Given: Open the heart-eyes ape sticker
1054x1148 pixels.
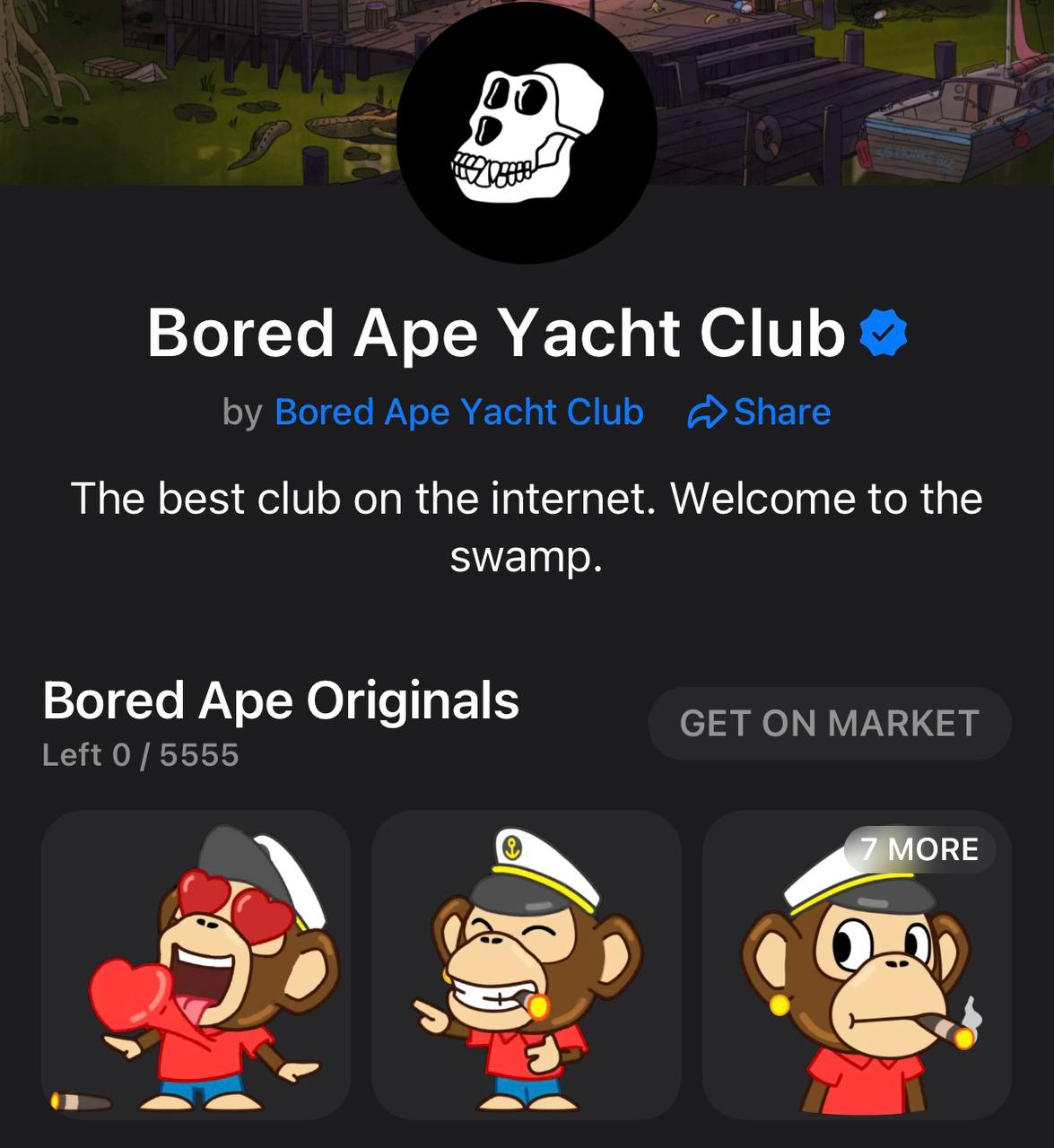Looking at the screenshot, I should coord(196,964).
